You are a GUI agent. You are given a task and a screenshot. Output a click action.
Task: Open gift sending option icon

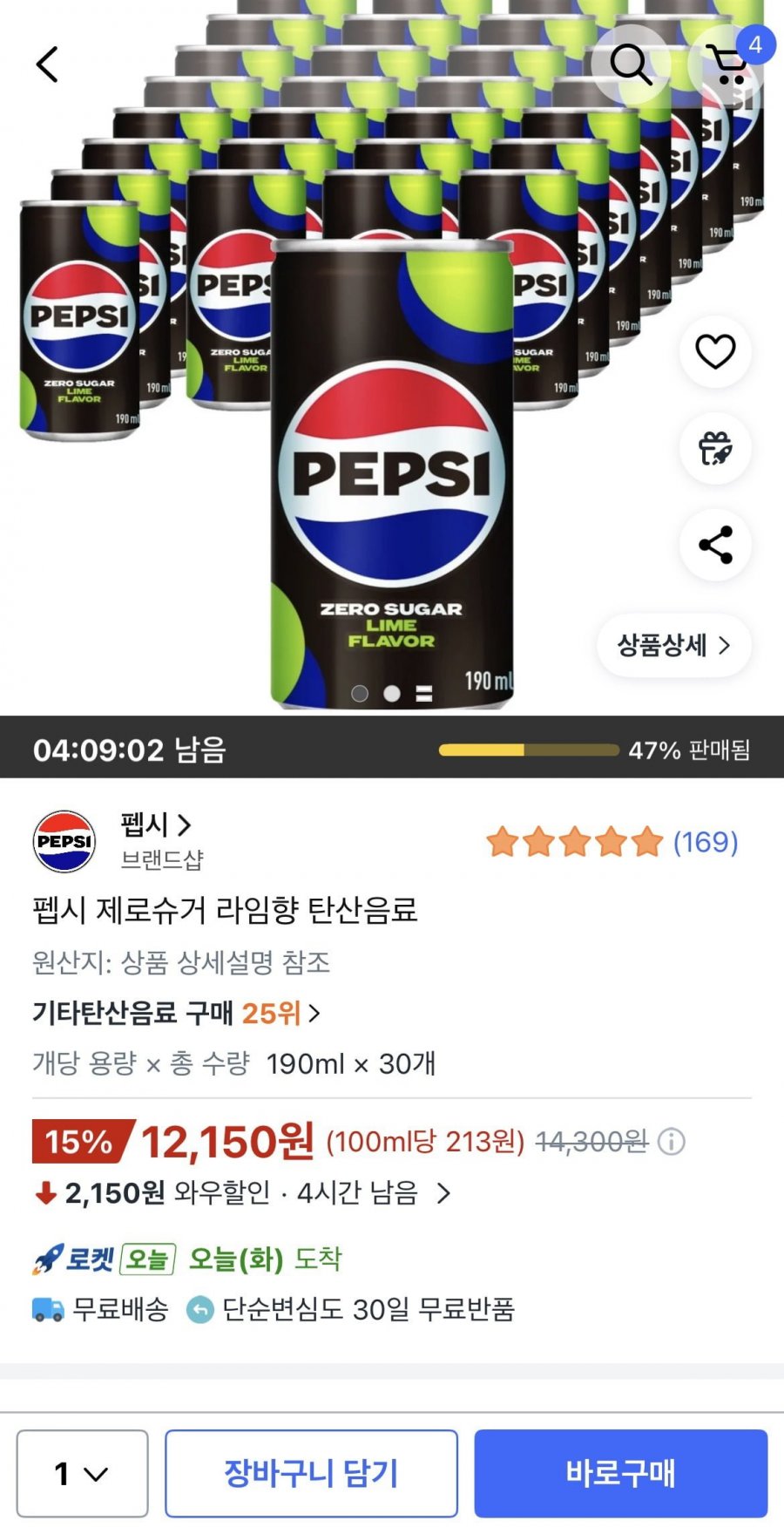[715, 447]
